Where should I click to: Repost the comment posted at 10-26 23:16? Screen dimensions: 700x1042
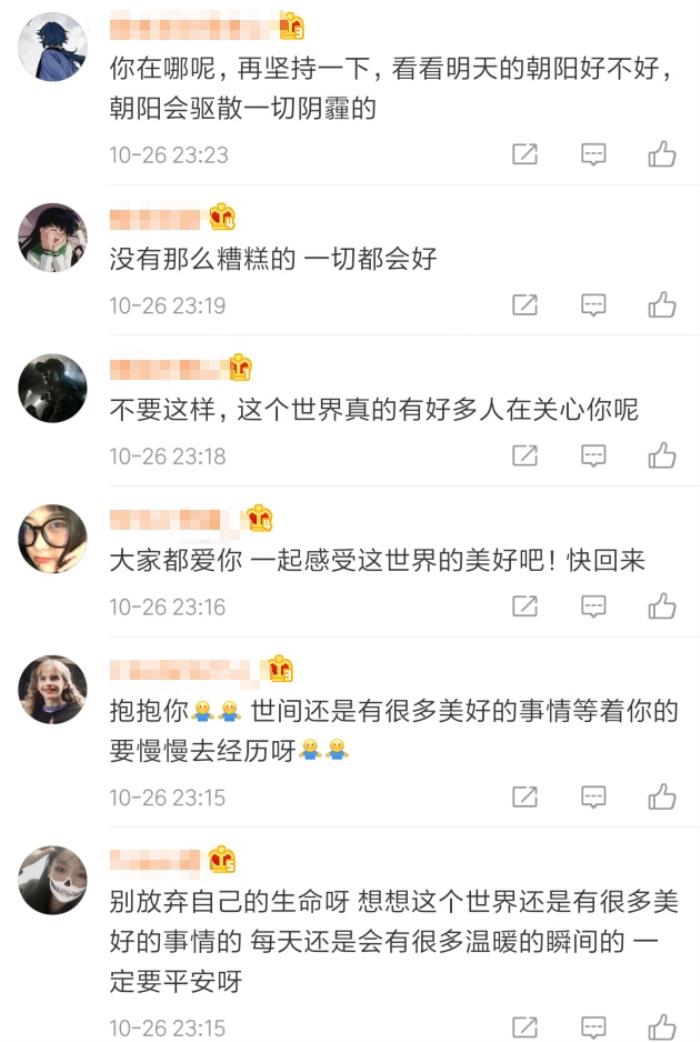[525, 606]
